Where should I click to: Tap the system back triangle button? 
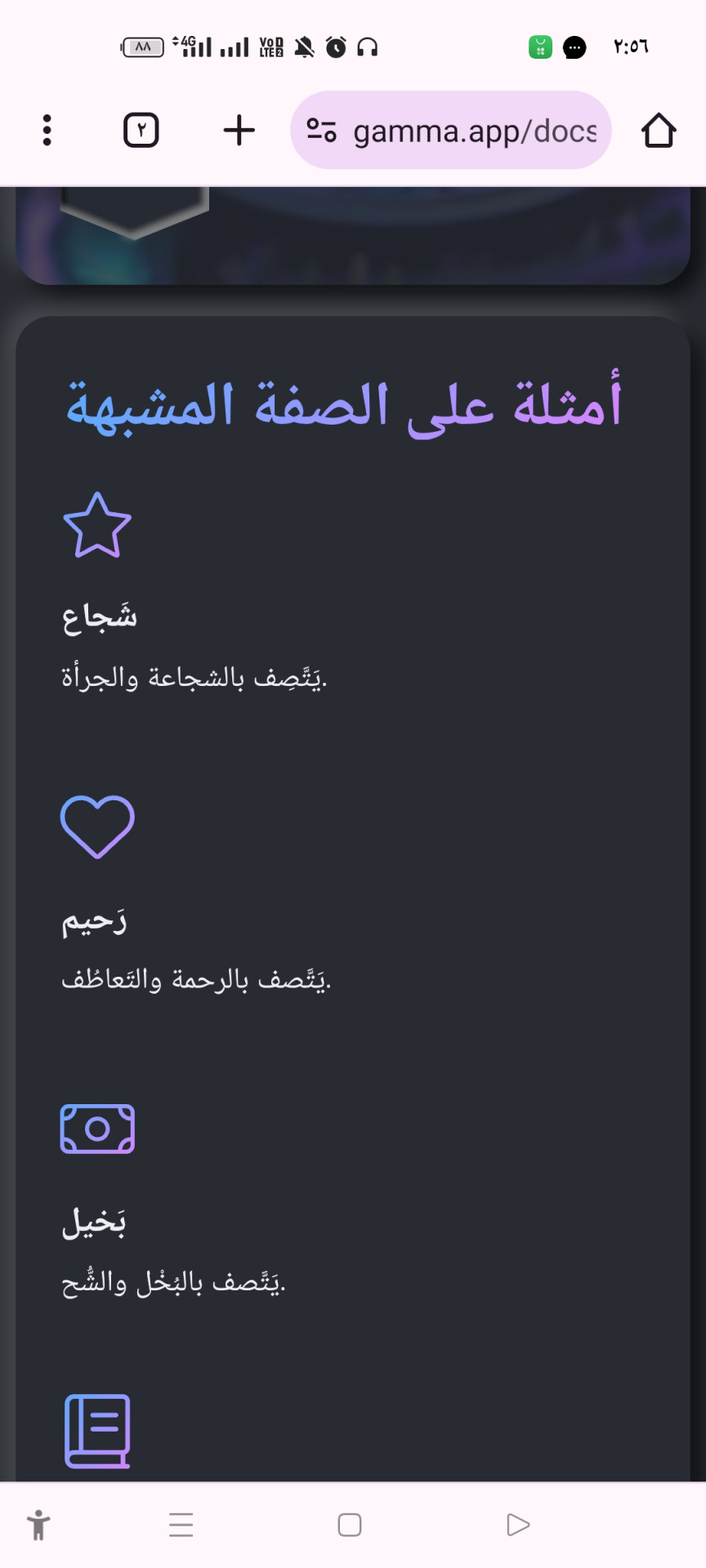(x=518, y=1525)
